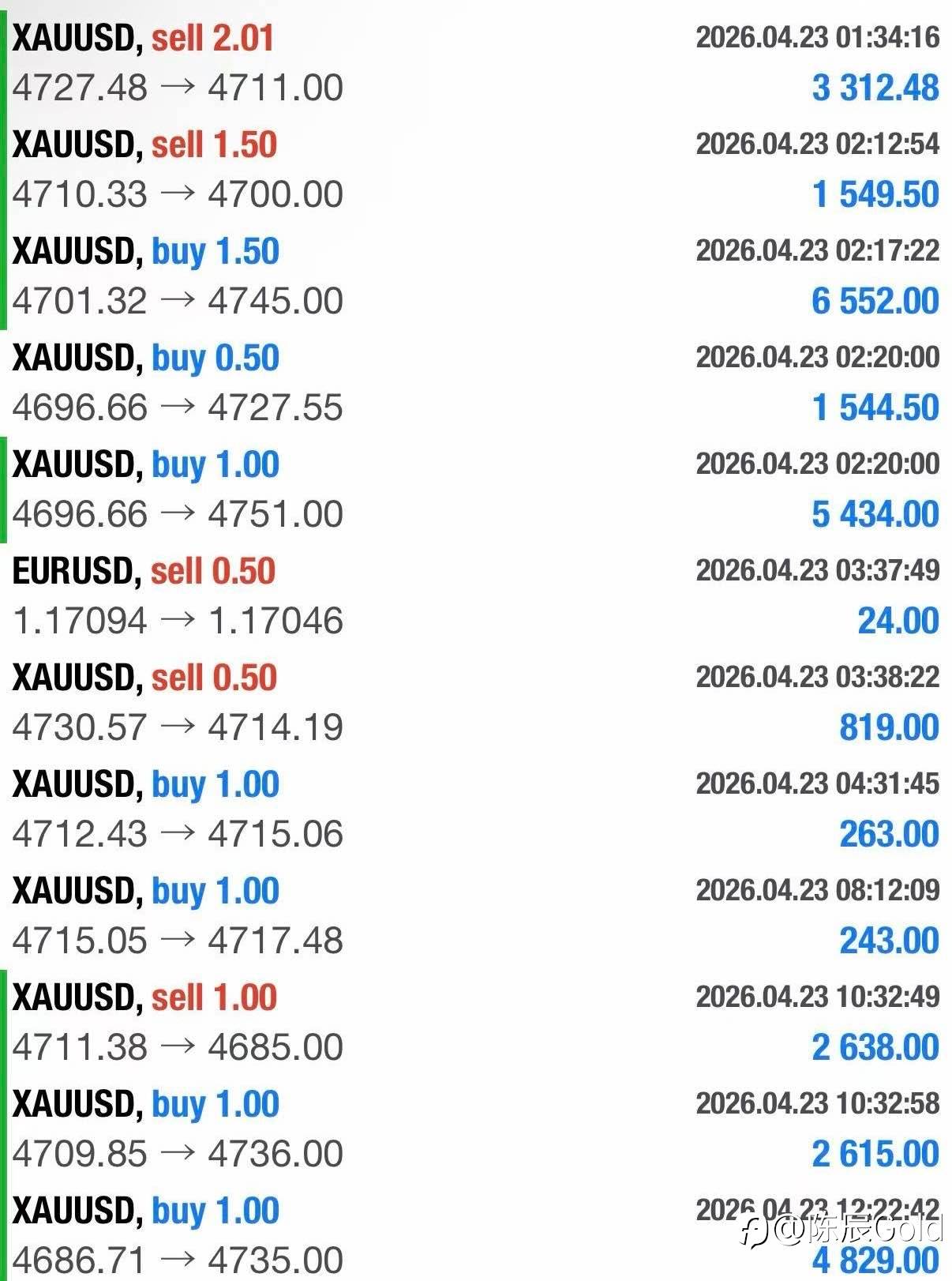Open the XAUUSD buy 0.50 trade row
Image resolution: width=952 pixels, height=1281 pixels.
click(476, 382)
